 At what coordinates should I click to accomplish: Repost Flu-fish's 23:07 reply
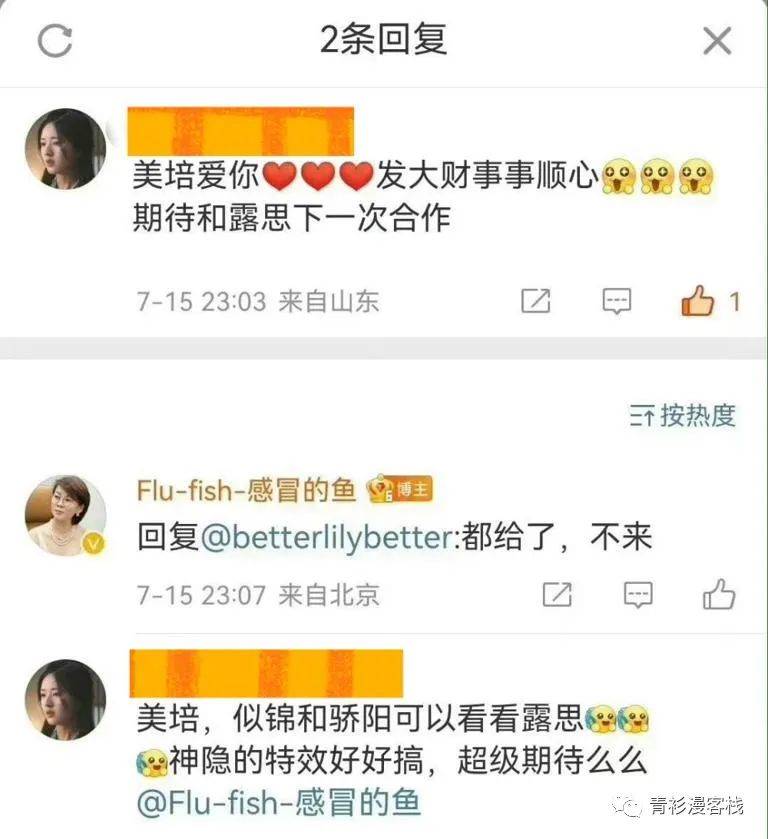tap(557, 595)
